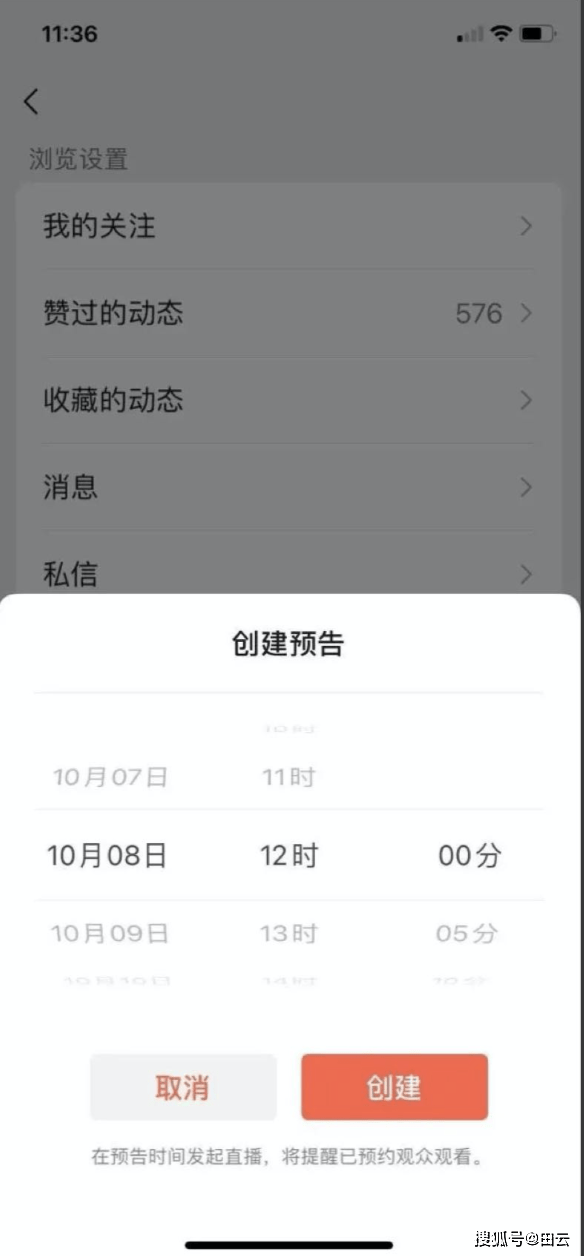
Task: Open 我的关注 row
Action: 289,226
